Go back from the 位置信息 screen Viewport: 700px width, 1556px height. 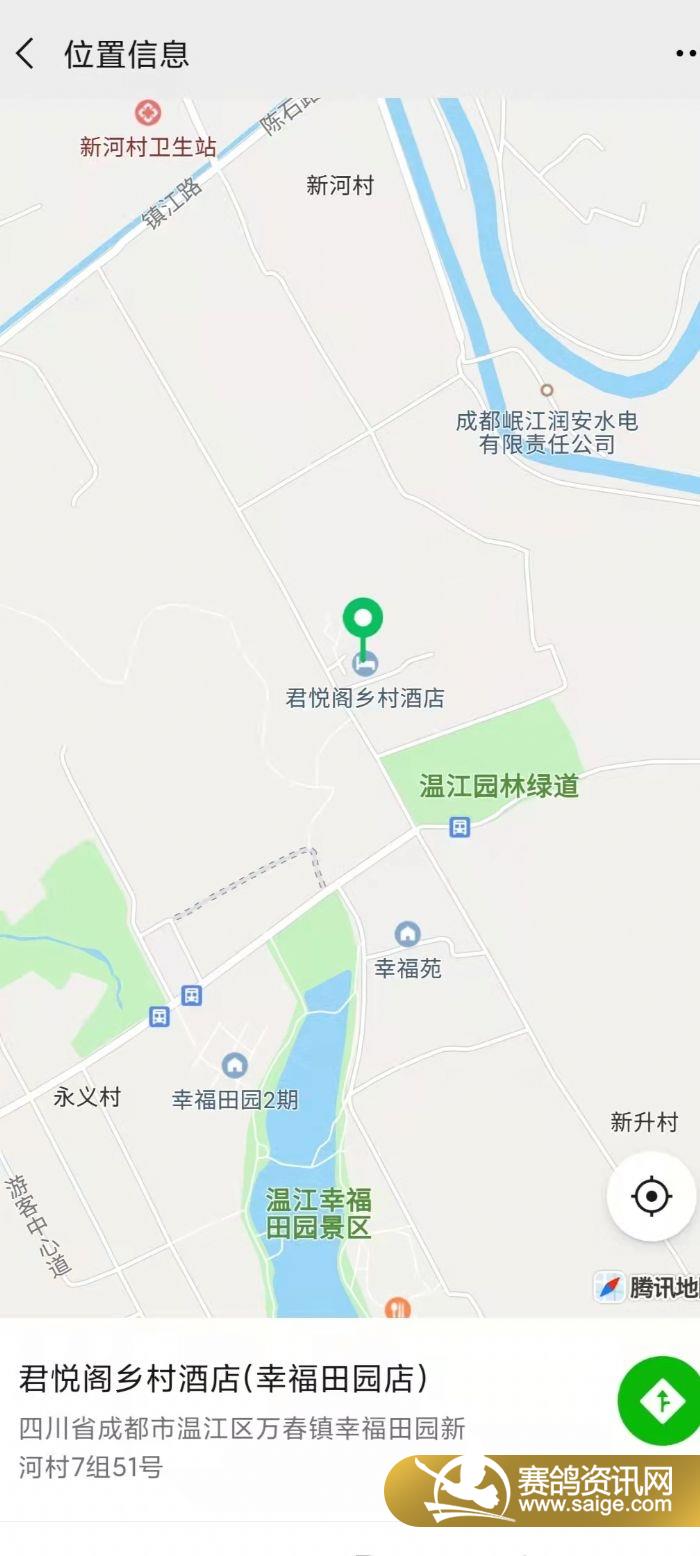pos(26,53)
